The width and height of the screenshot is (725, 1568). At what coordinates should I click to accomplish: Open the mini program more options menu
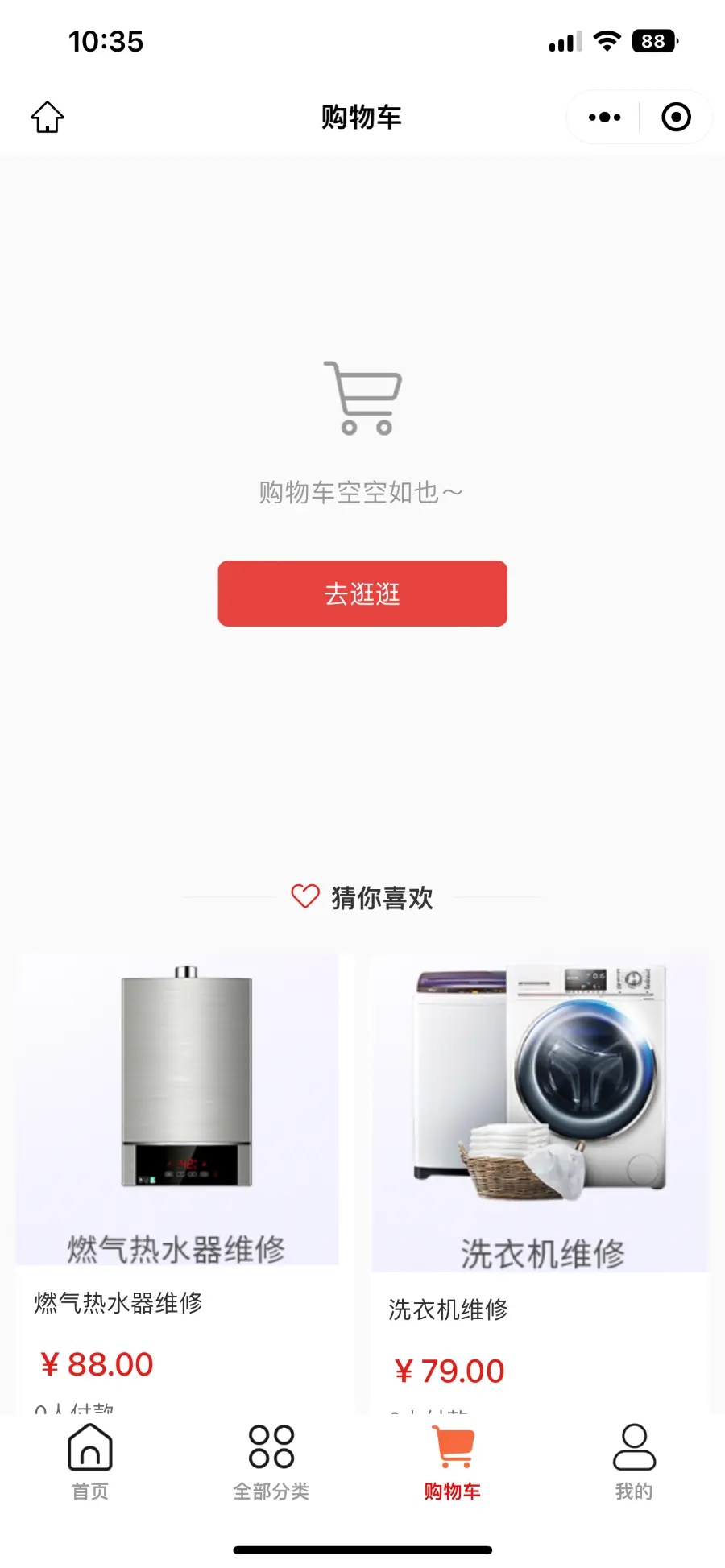[x=604, y=118]
